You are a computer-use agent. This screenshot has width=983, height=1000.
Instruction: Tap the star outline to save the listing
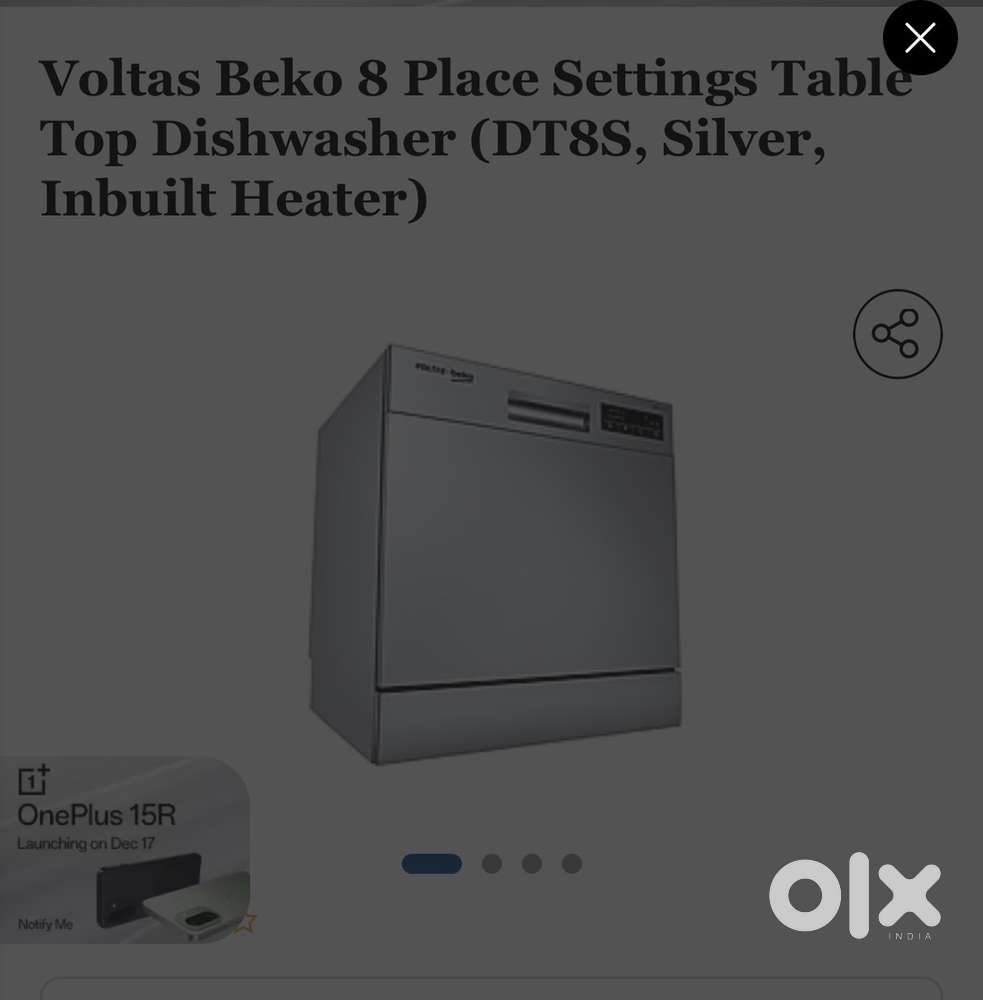[x=245, y=923]
